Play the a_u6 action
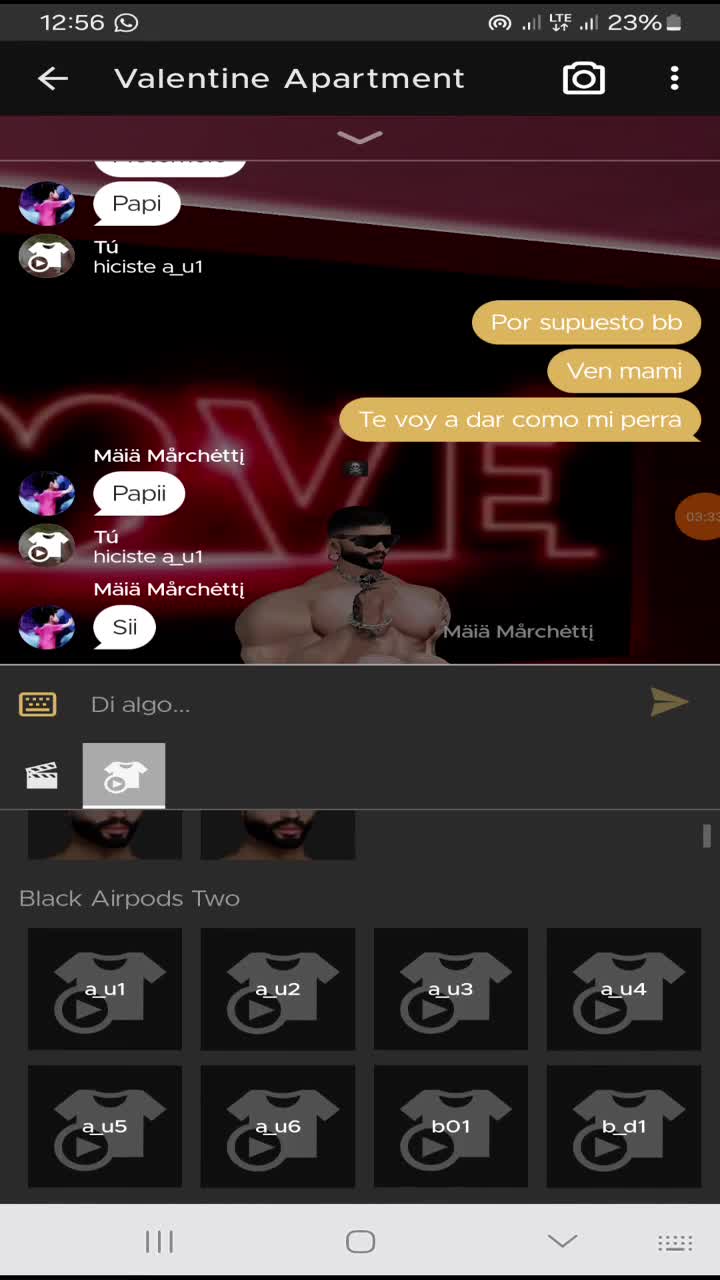720x1280 pixels. (x=278, y=1126)
